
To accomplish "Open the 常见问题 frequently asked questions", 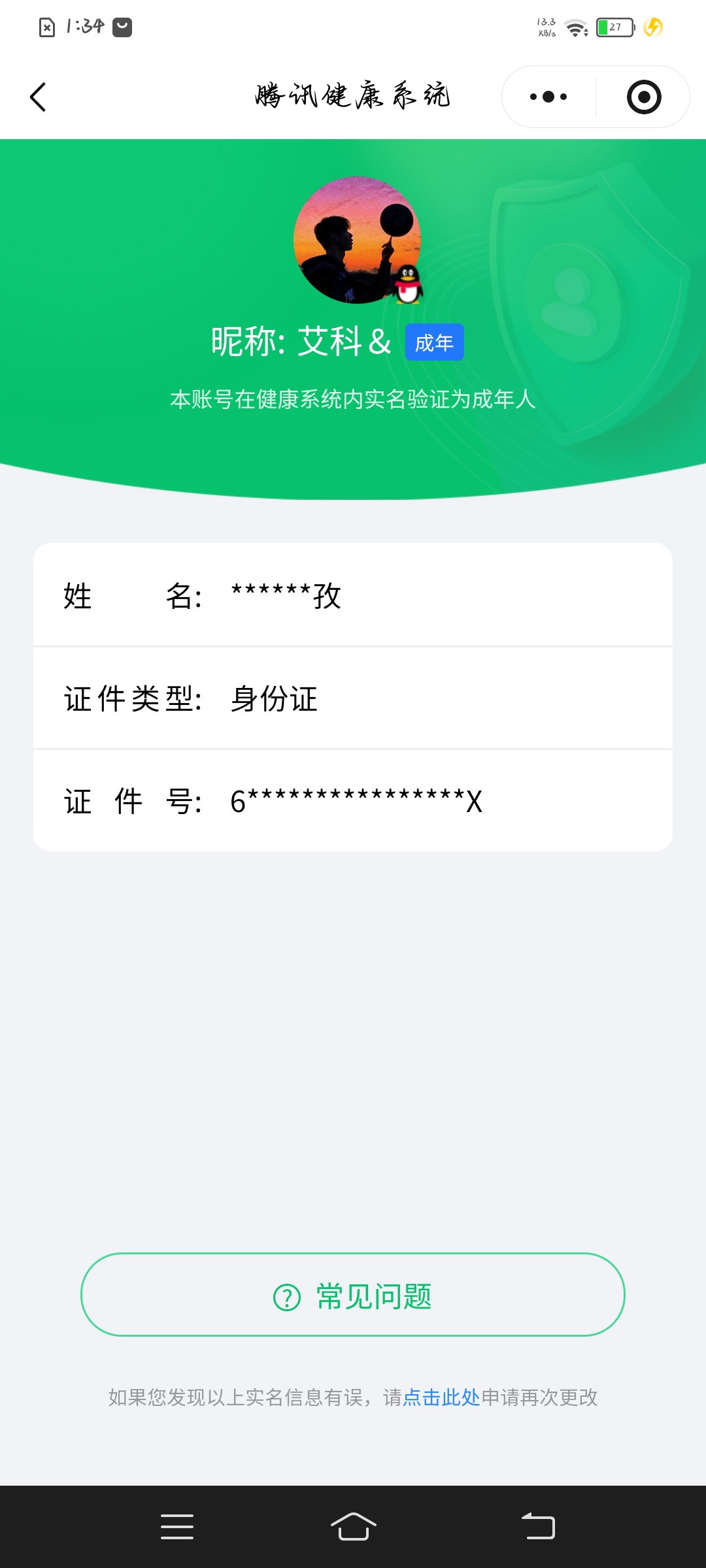I will 353,1296.
